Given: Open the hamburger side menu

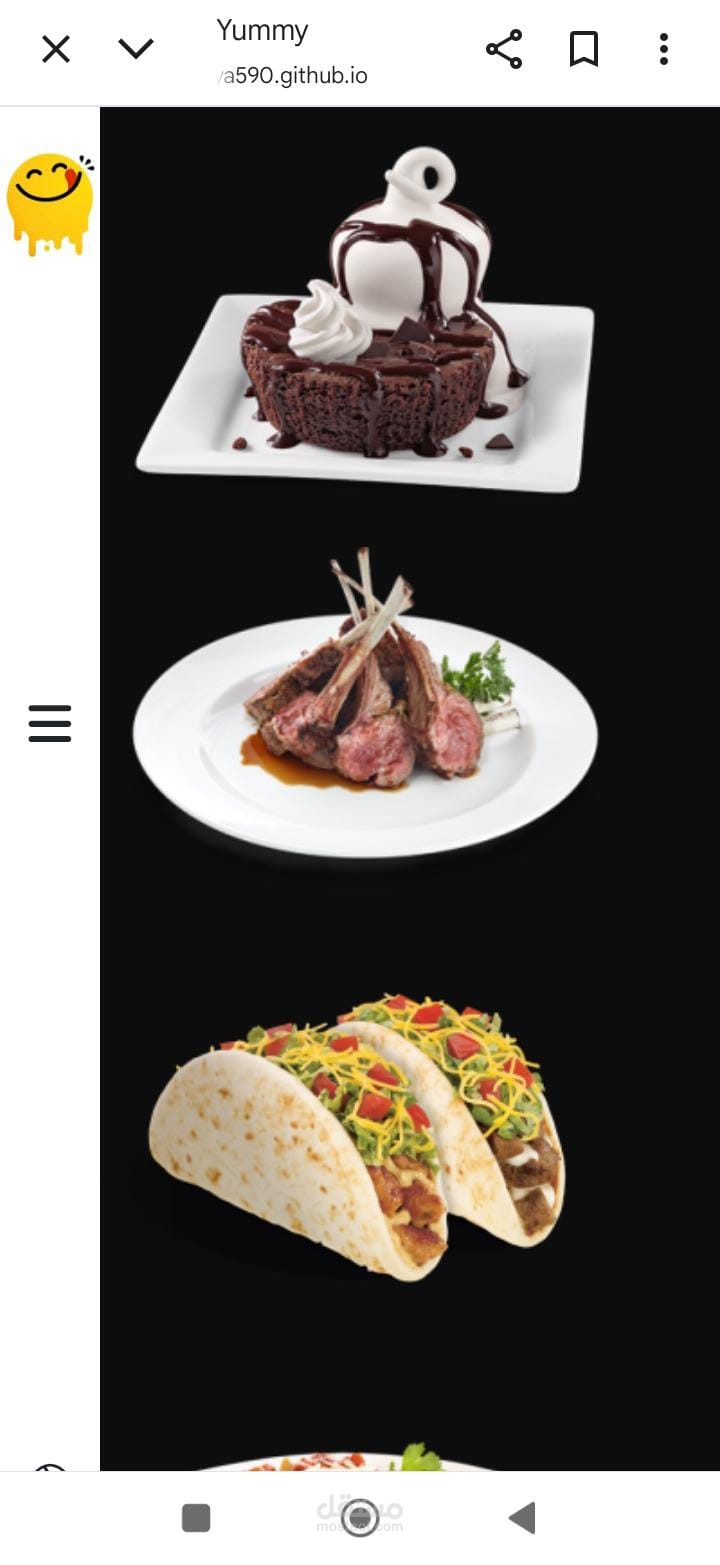Looking at the screenshot, I should click(x=50, y=723).
